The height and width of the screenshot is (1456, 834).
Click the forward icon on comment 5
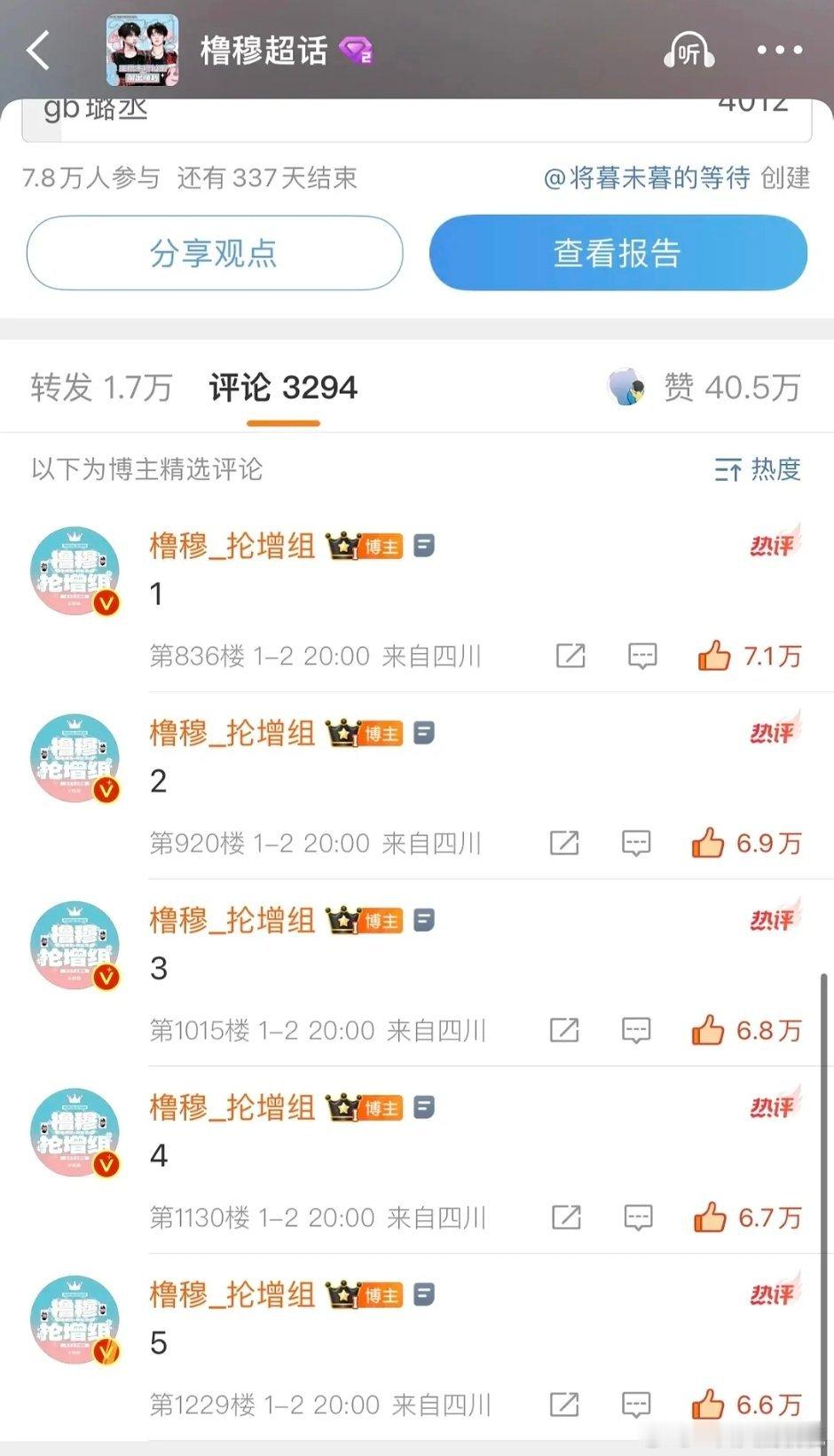[565, 1405]
